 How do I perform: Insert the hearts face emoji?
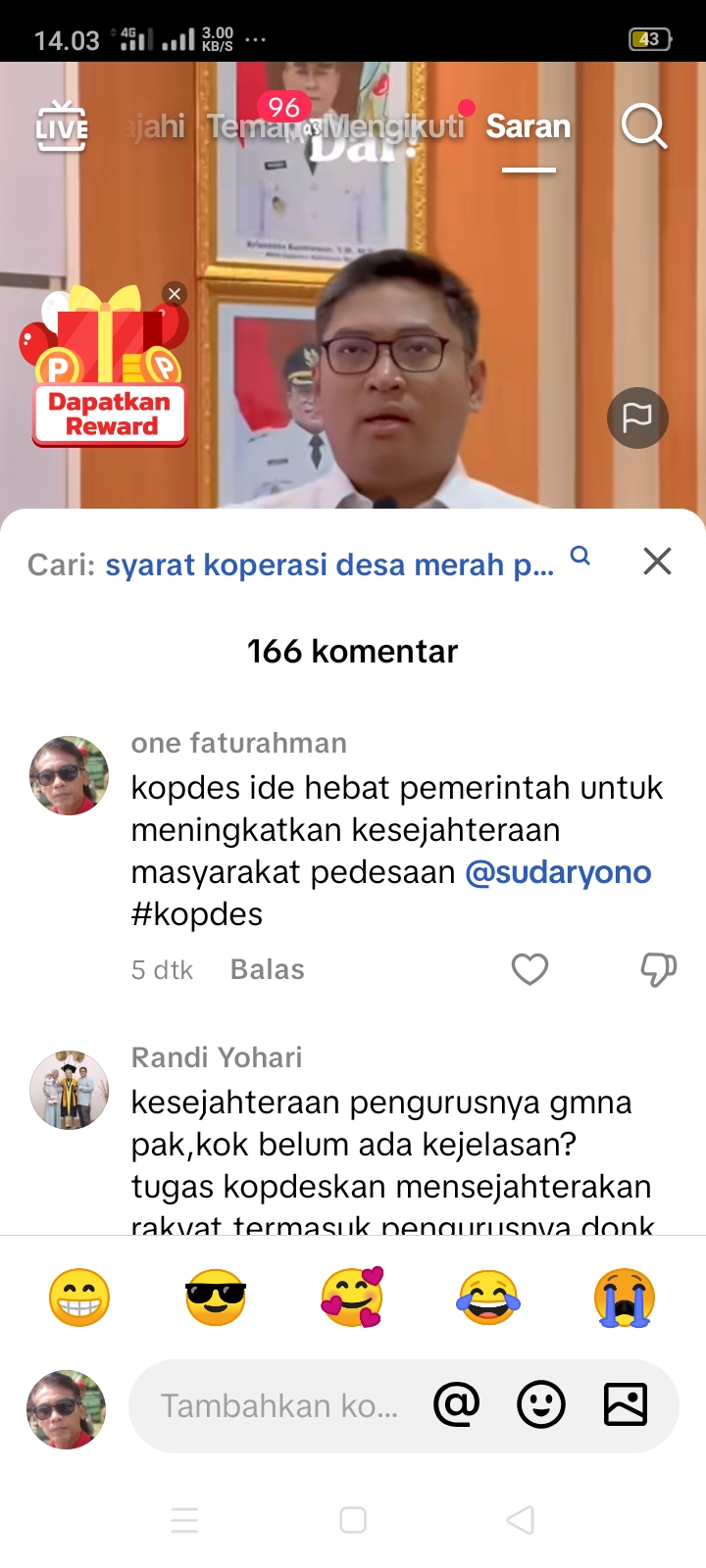(352, 1298)
